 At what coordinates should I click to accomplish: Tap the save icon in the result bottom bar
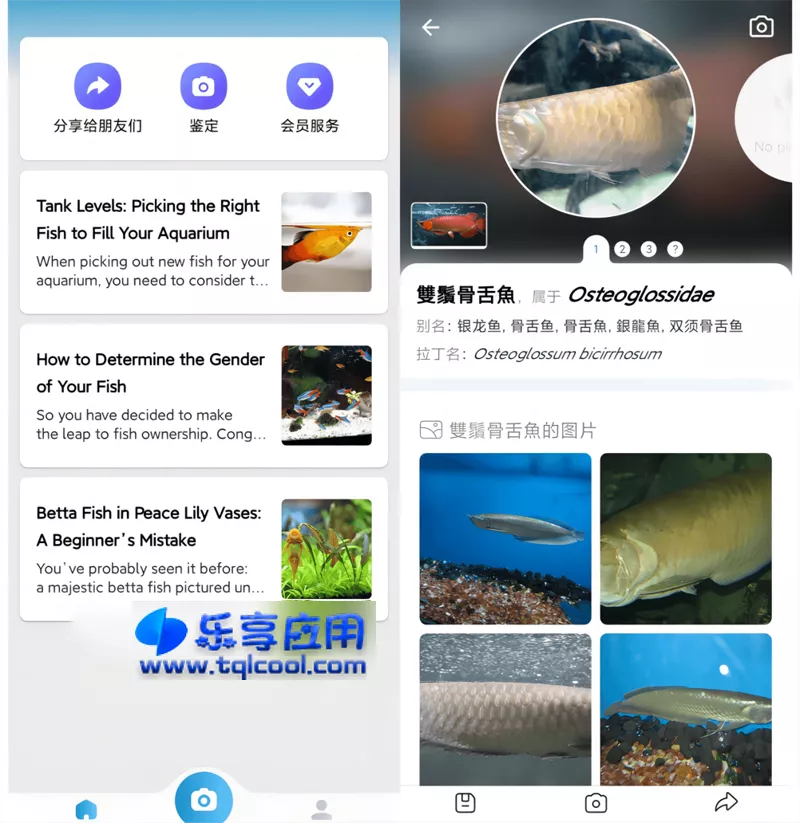point(465,802)
